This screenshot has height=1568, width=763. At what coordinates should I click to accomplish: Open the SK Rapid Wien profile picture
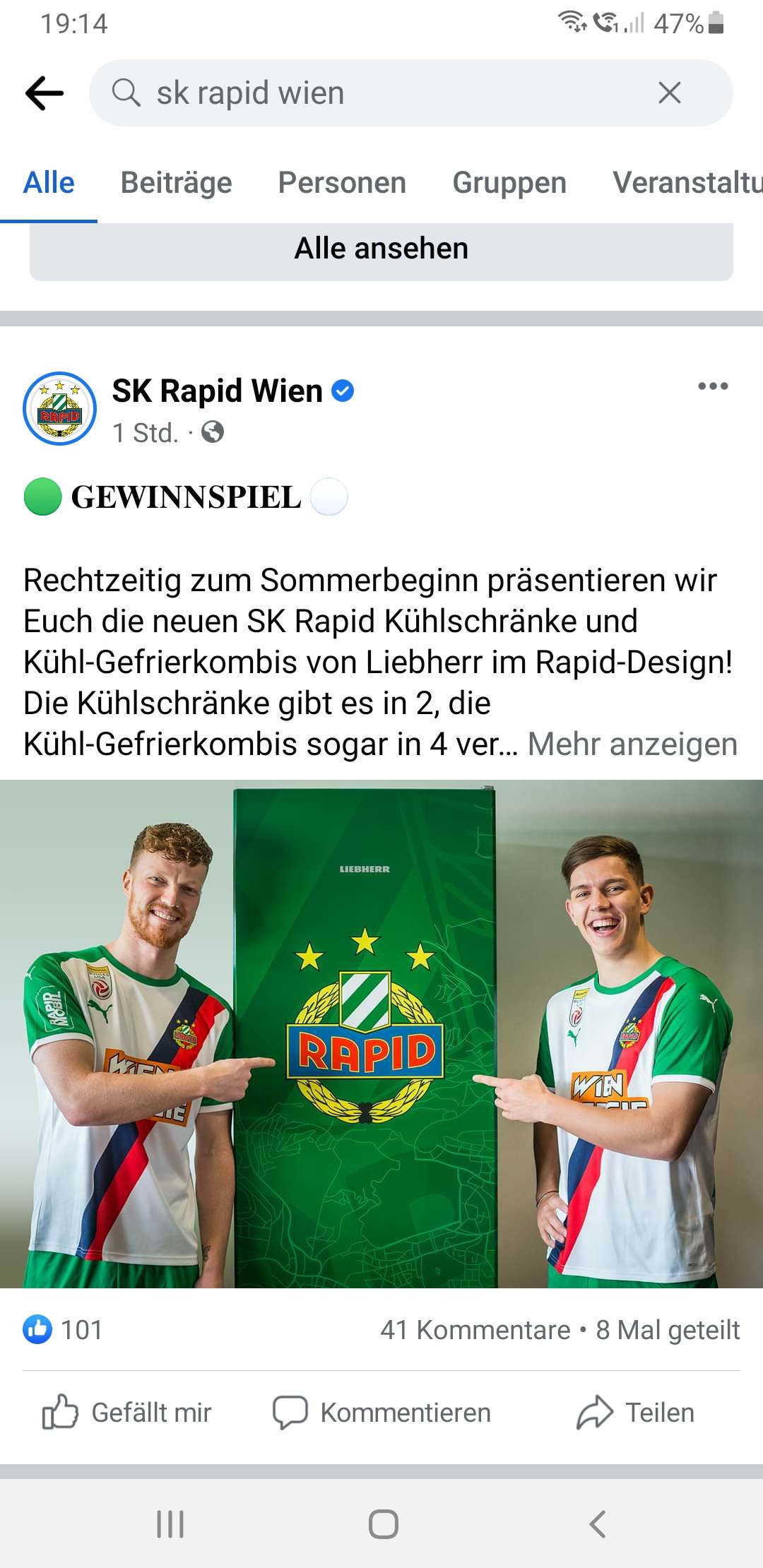60,408
